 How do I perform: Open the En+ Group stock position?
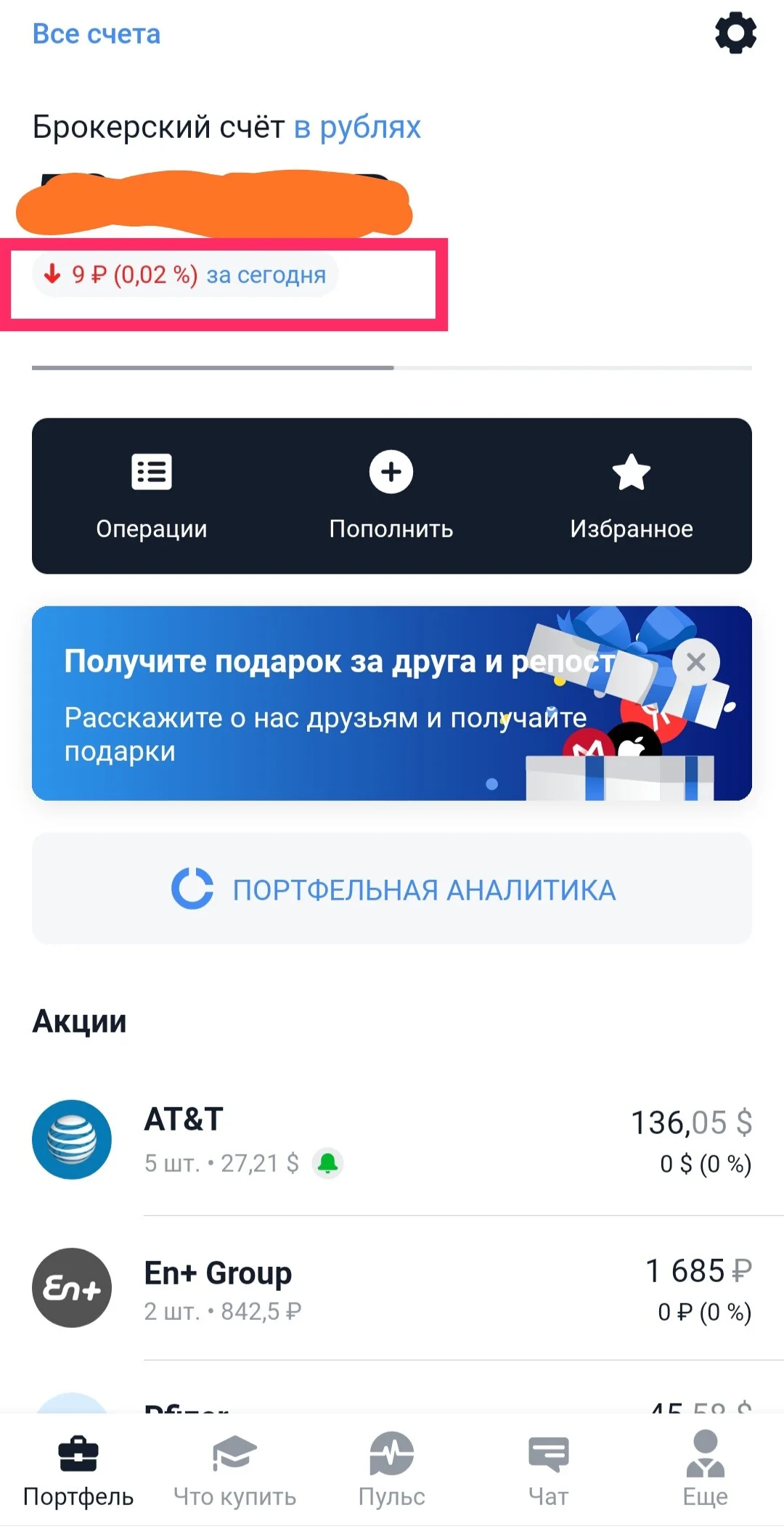coord(392,1289)
